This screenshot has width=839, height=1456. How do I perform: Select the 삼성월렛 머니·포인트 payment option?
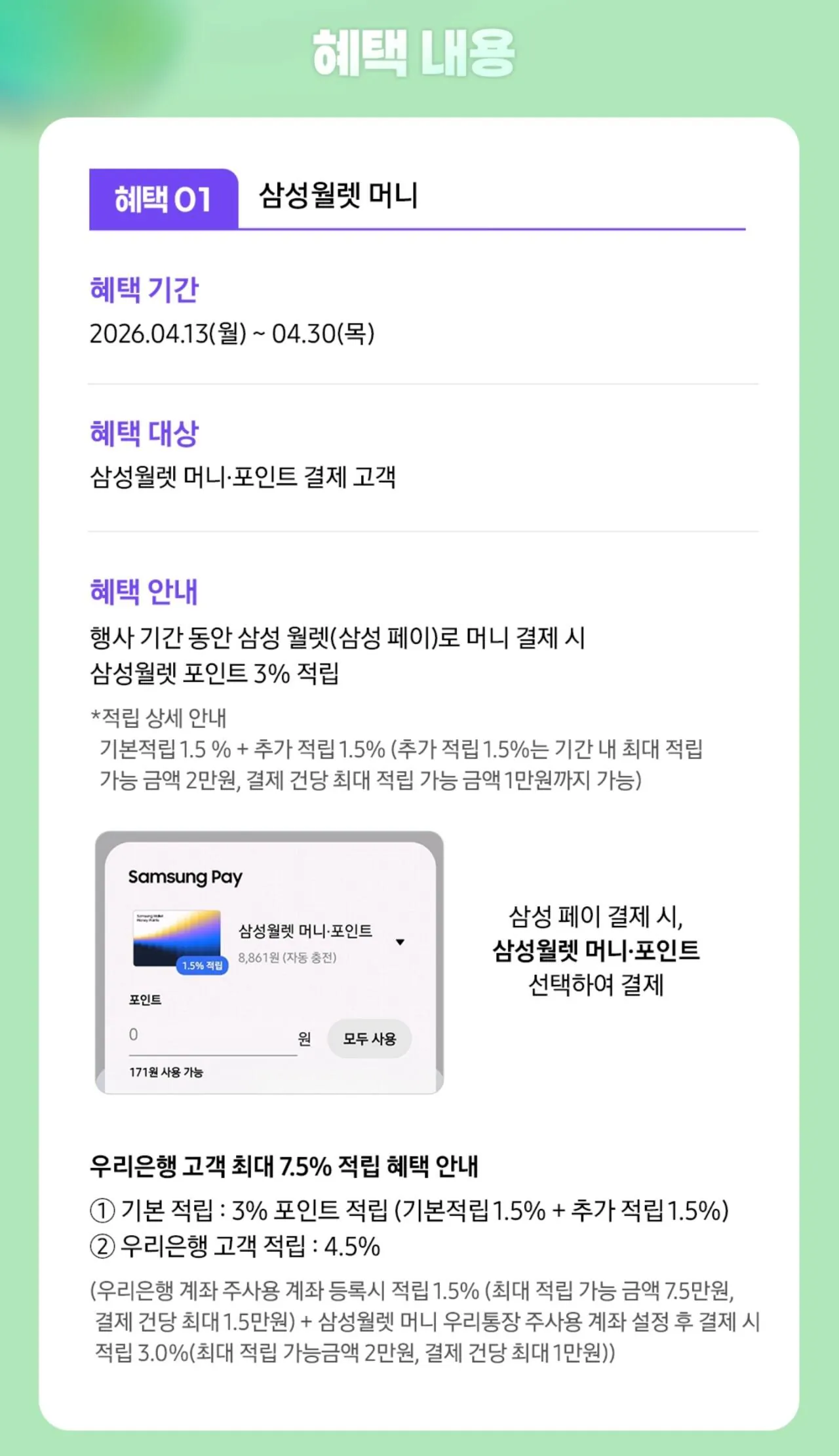[x=305, y=930]
